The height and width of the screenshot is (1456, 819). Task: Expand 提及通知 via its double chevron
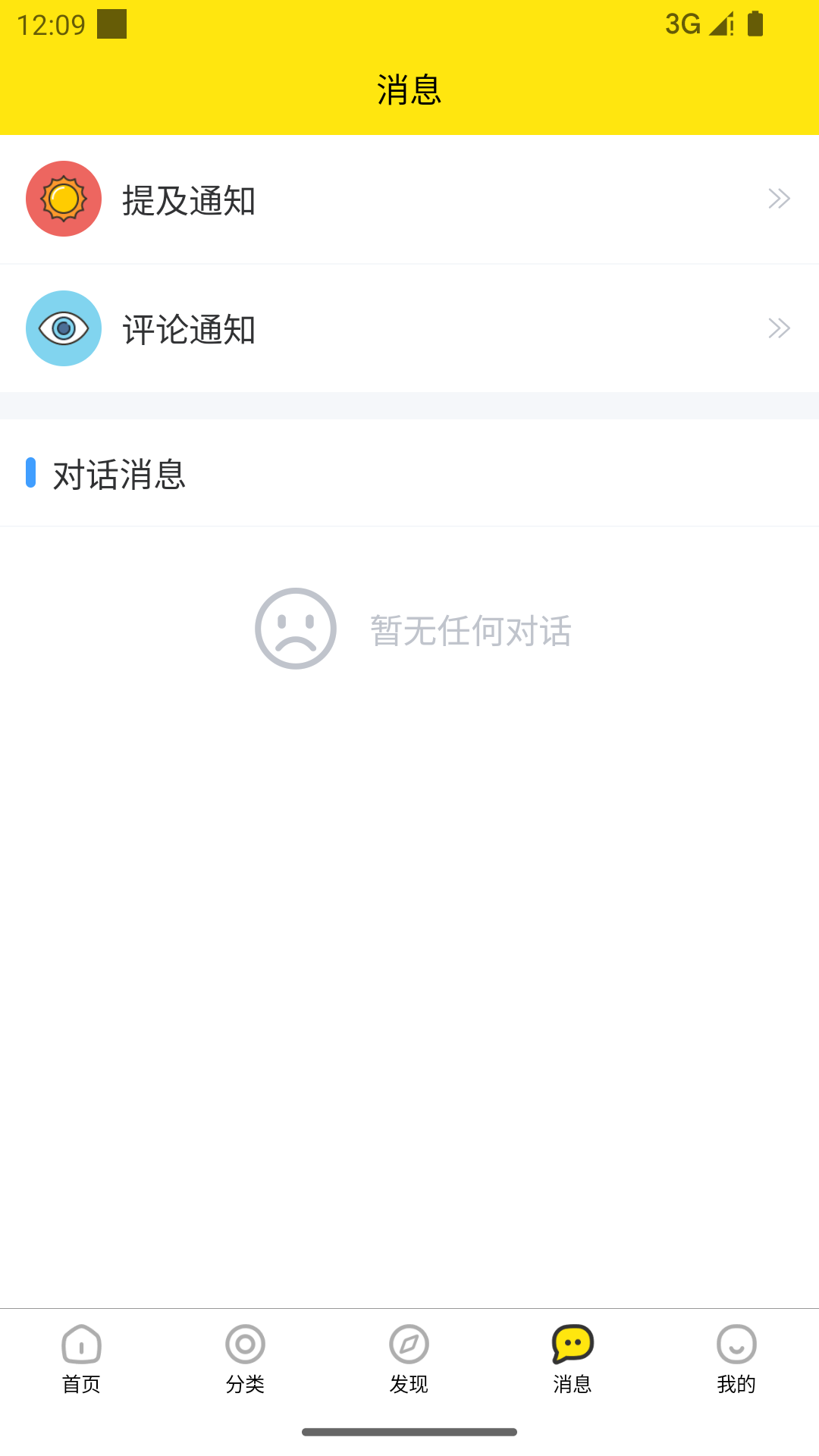(x=778, y=199)
